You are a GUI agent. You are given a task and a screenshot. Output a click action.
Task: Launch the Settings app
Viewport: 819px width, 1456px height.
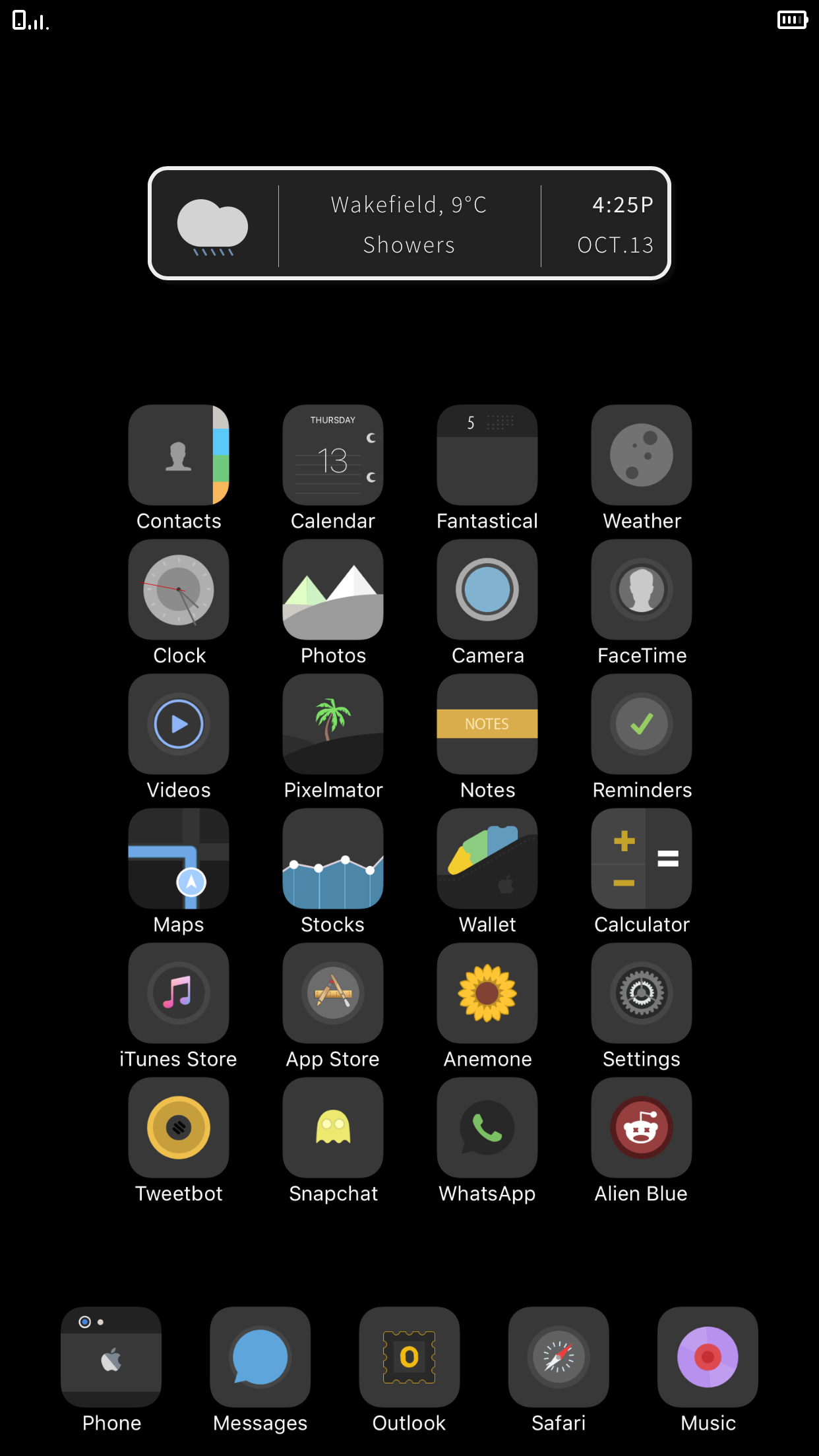pyautogui.click(x=642, y=994)
